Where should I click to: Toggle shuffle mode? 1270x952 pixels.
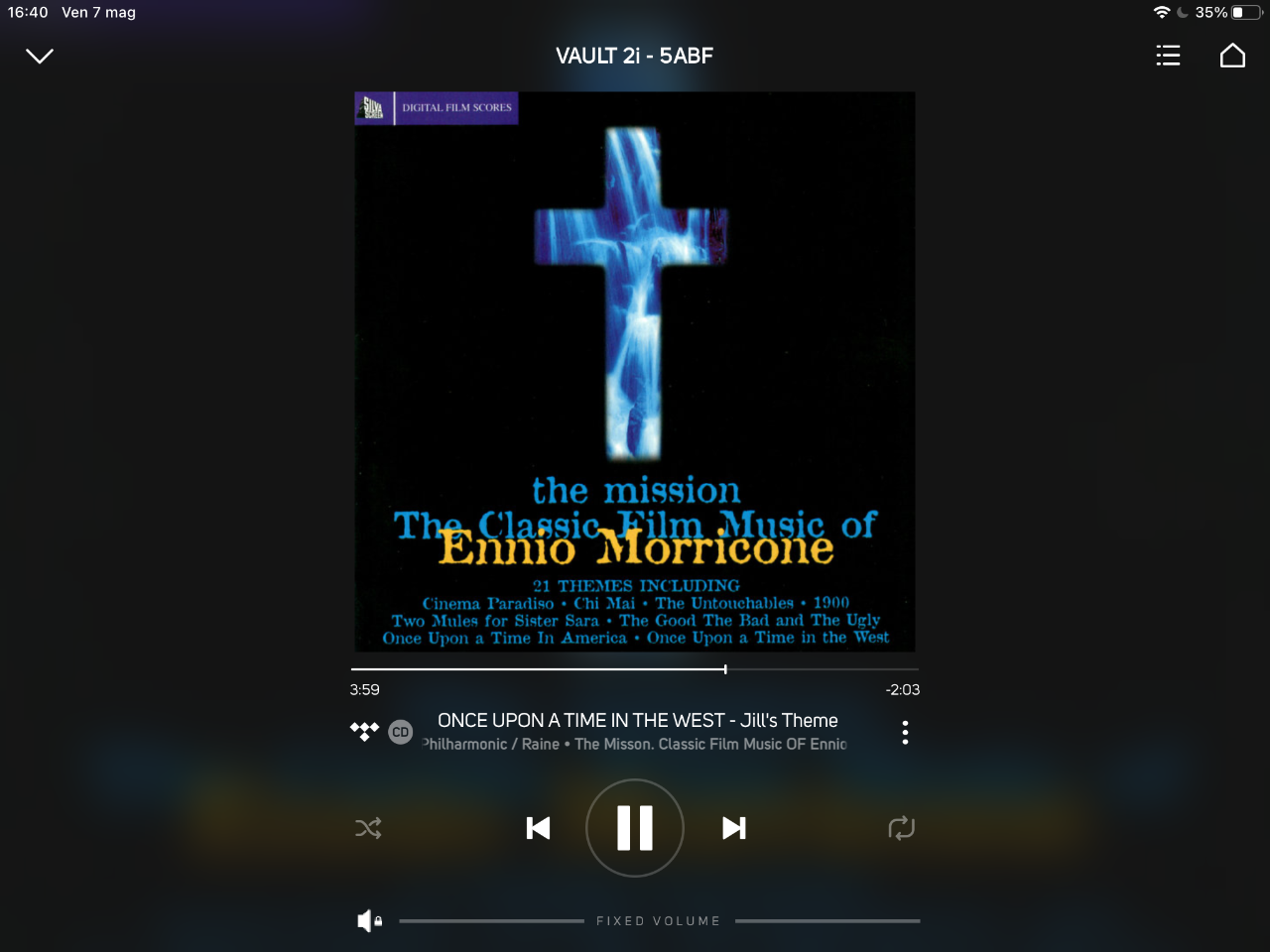pyautogui.click(x=368, y=828)
